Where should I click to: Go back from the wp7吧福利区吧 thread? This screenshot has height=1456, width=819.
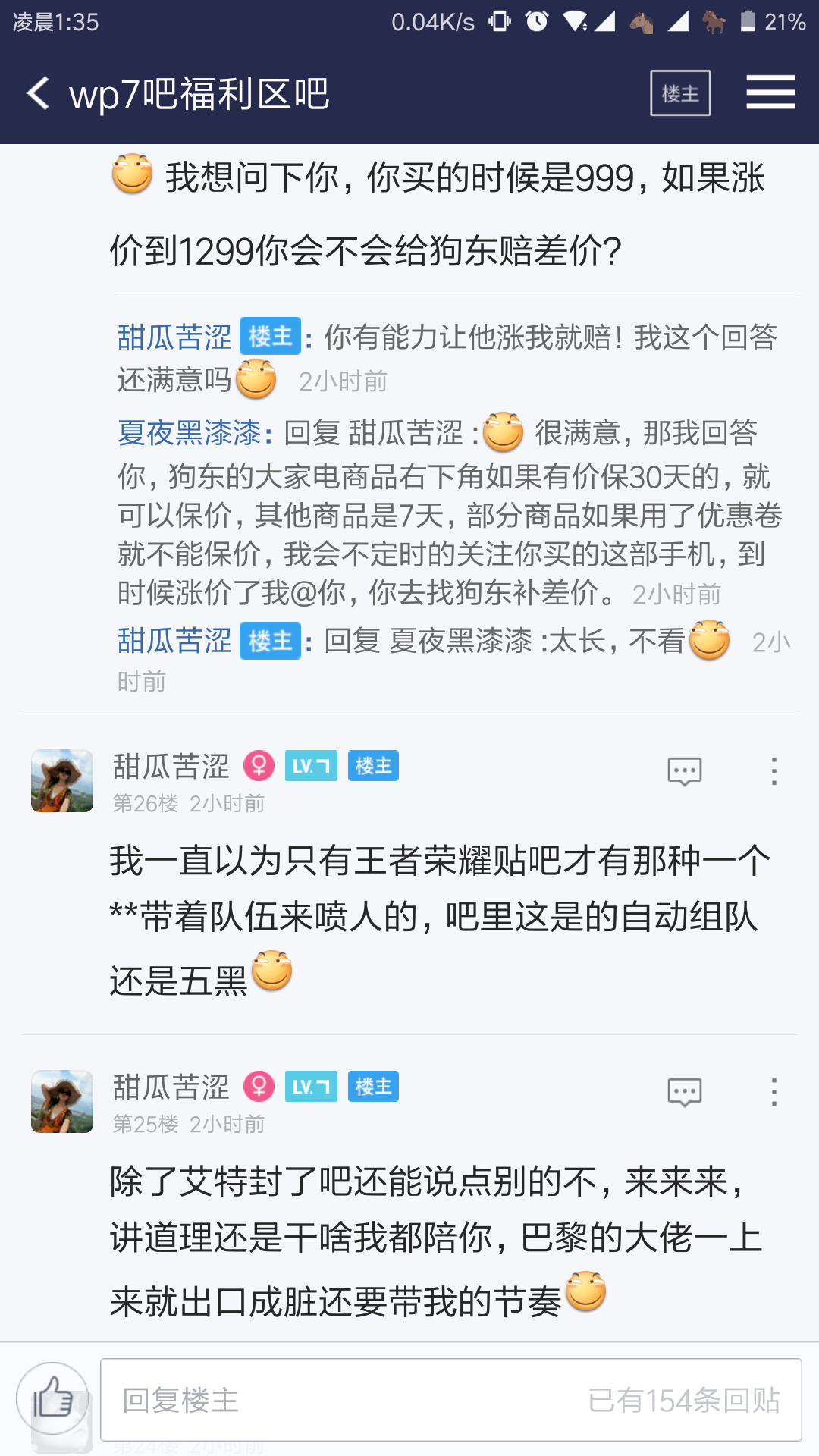coord(39,93)
